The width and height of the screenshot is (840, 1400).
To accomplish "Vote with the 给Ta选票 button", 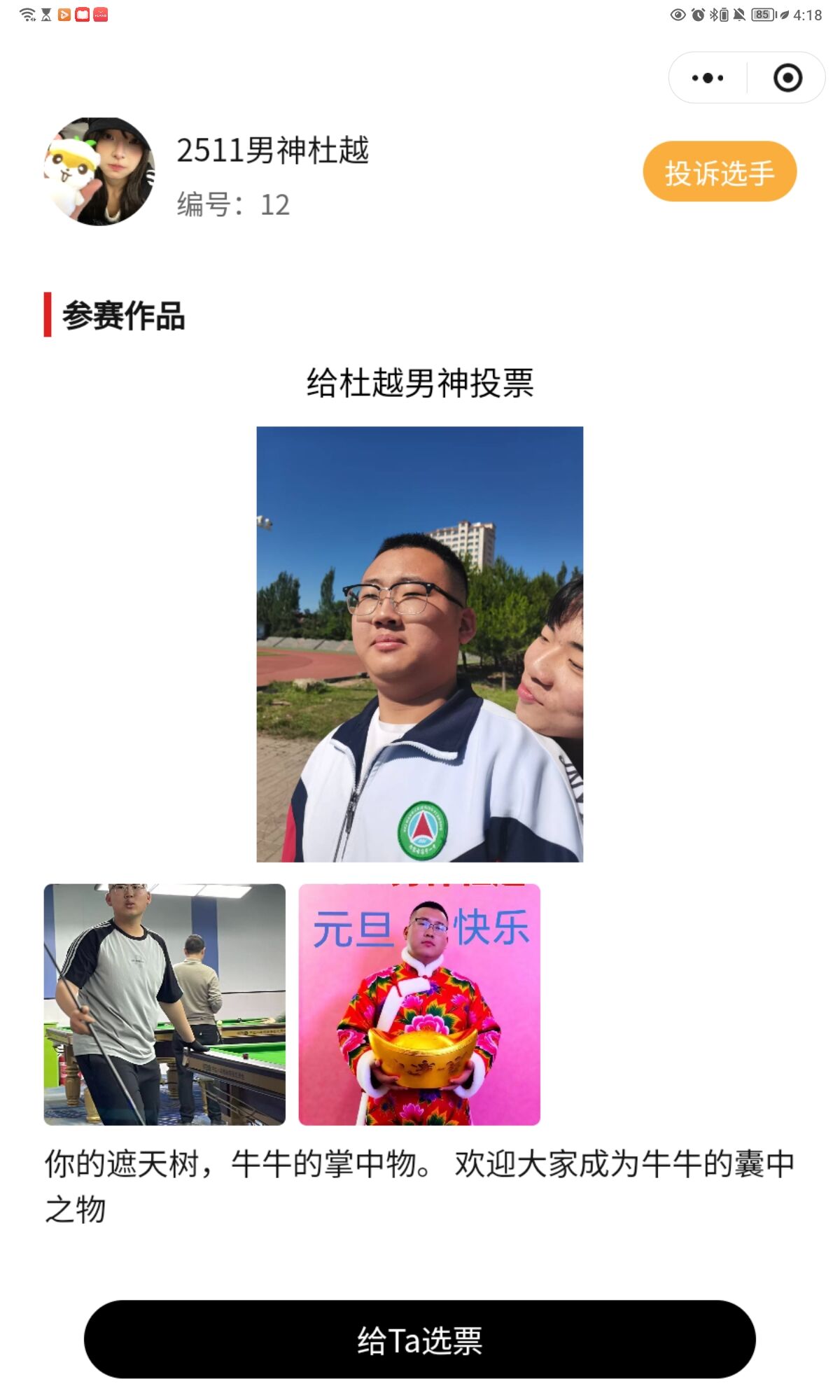I will (x=420, y=1340).
